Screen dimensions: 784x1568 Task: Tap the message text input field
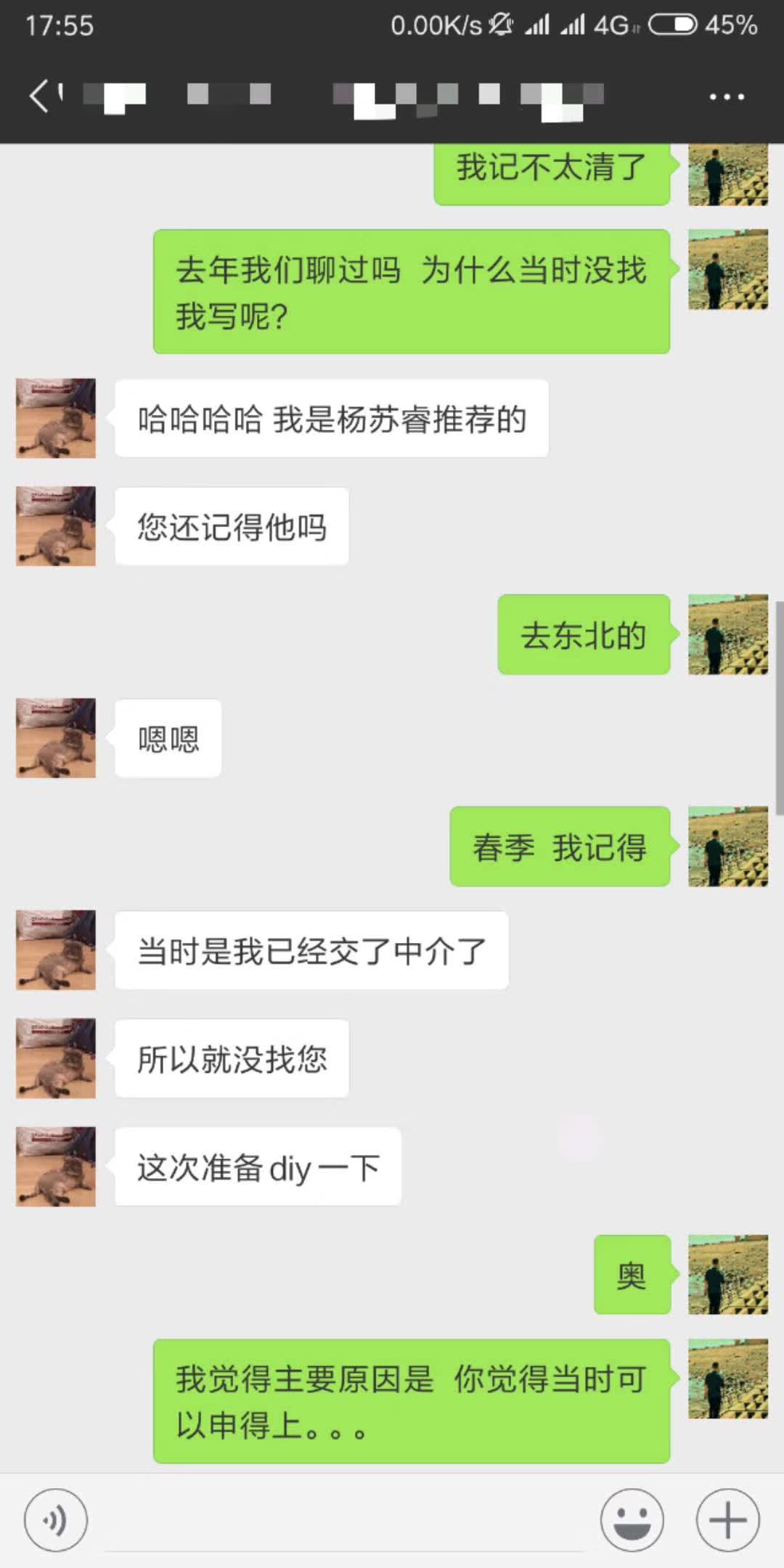(x=345, y=1522)
